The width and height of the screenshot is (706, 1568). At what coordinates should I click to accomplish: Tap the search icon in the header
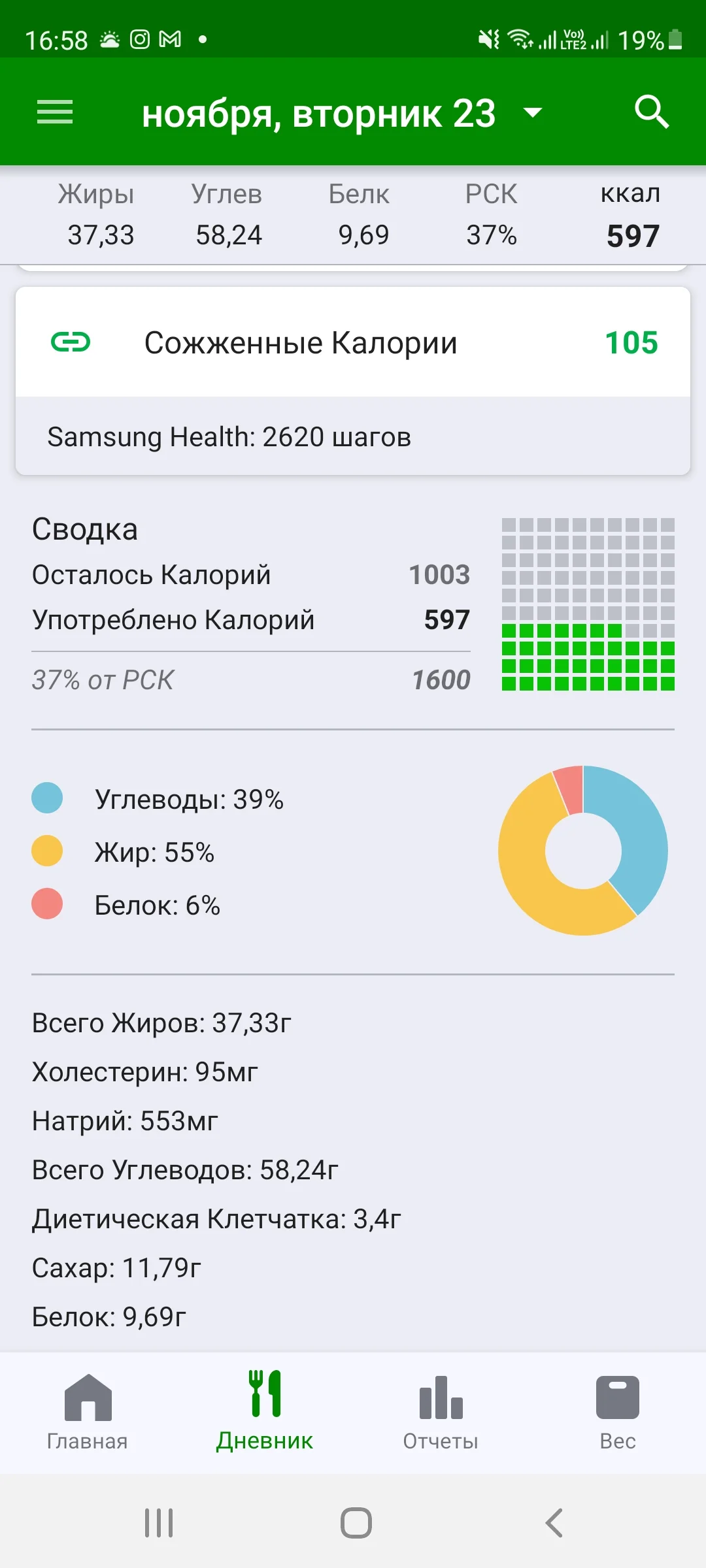(651, 112)
